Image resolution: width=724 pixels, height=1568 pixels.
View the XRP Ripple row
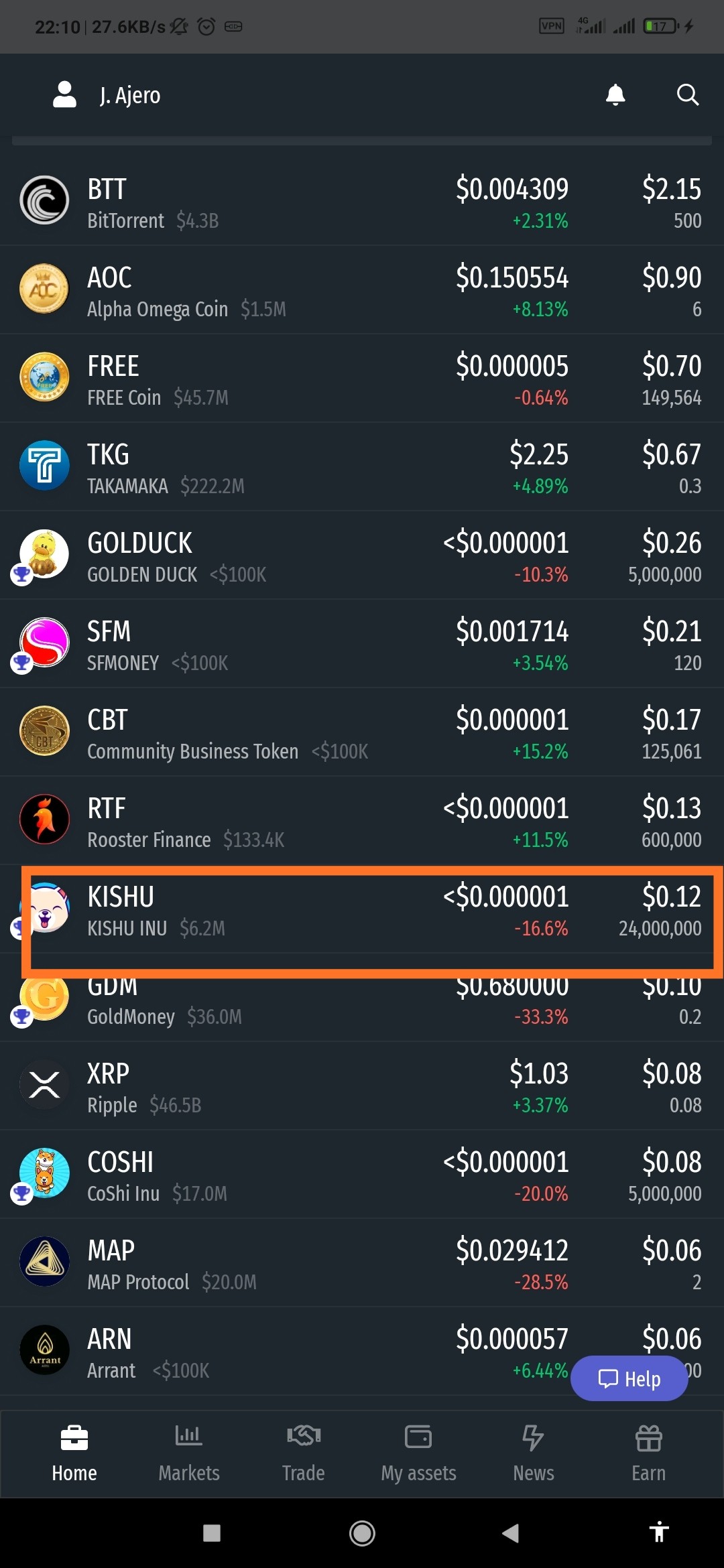362,1086
